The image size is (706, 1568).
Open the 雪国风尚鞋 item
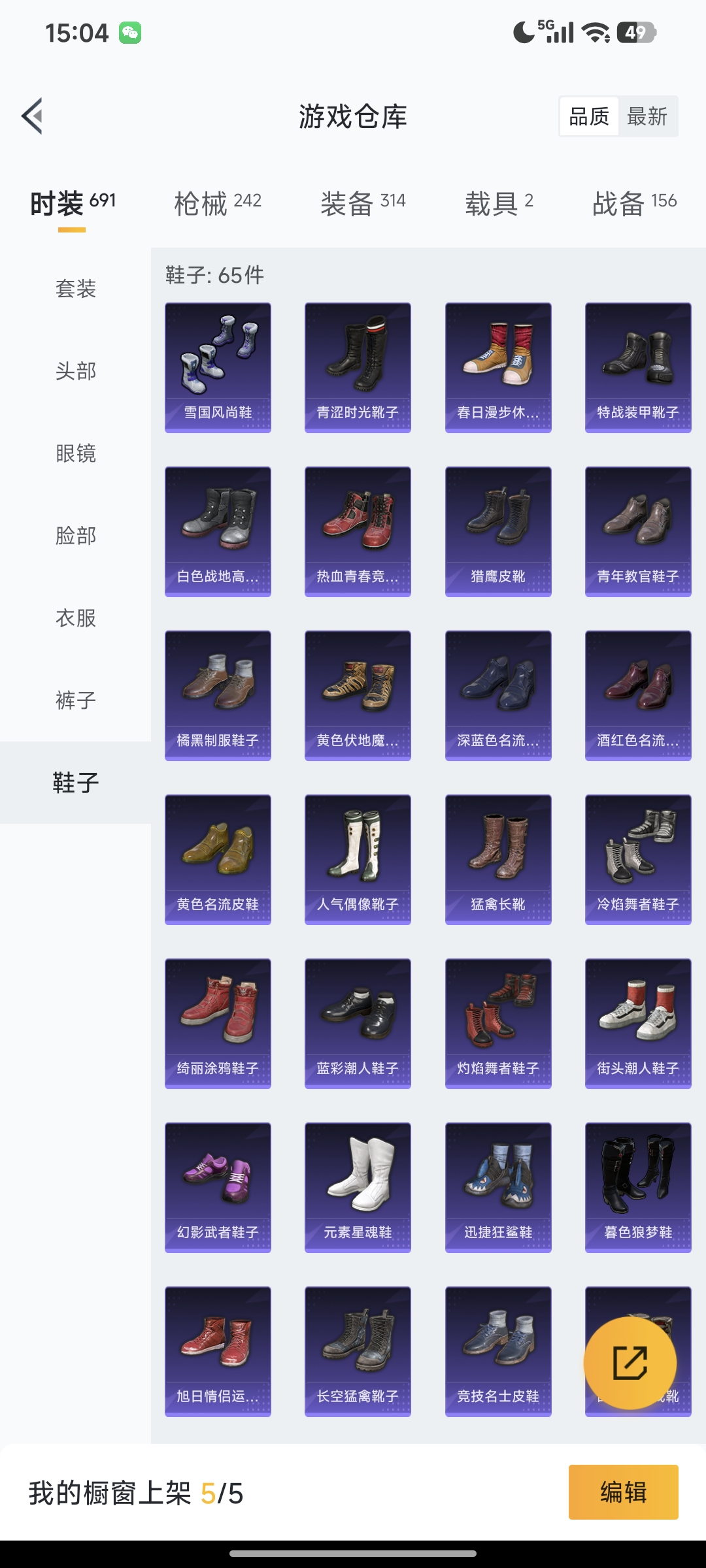point(218,367)
